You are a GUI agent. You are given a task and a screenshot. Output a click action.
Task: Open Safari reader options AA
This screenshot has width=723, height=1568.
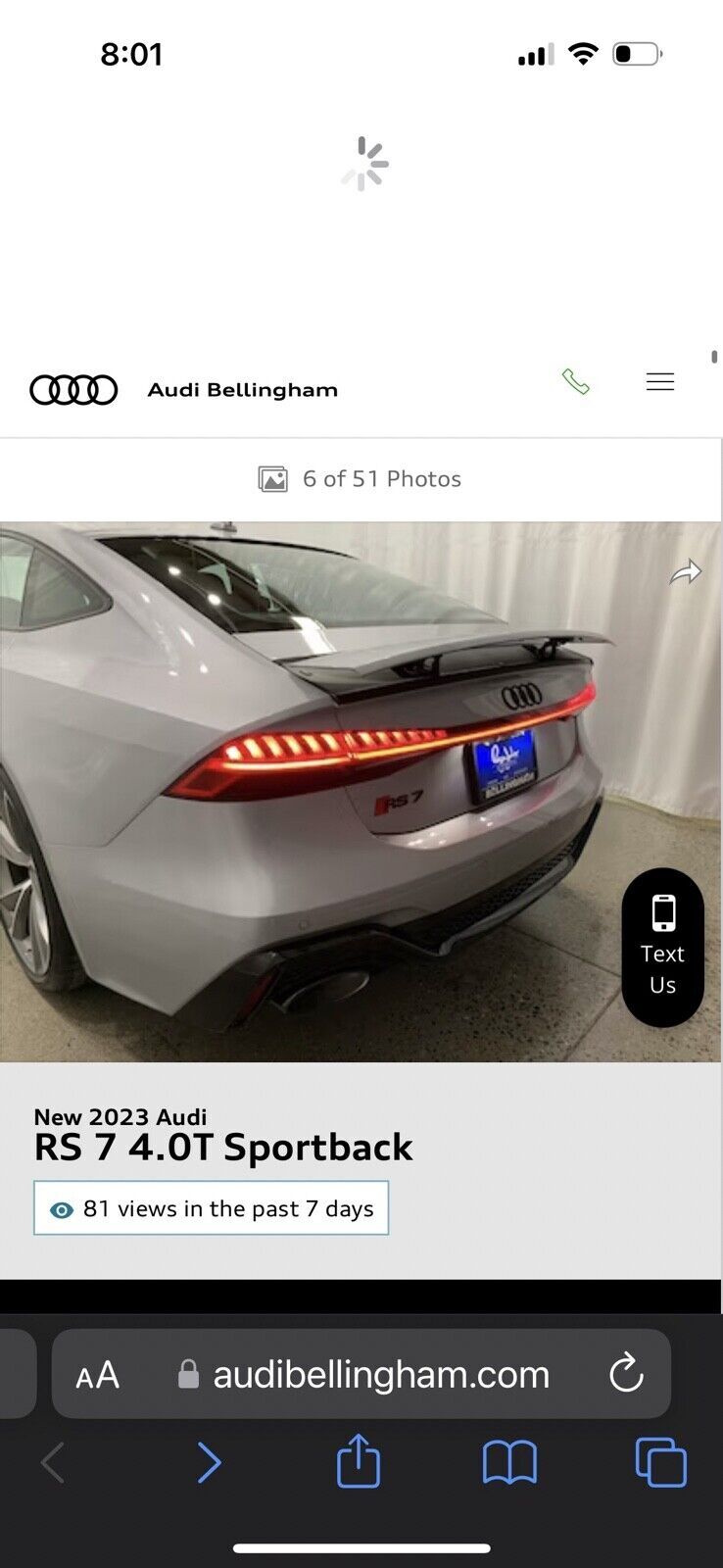[98, 1375]
